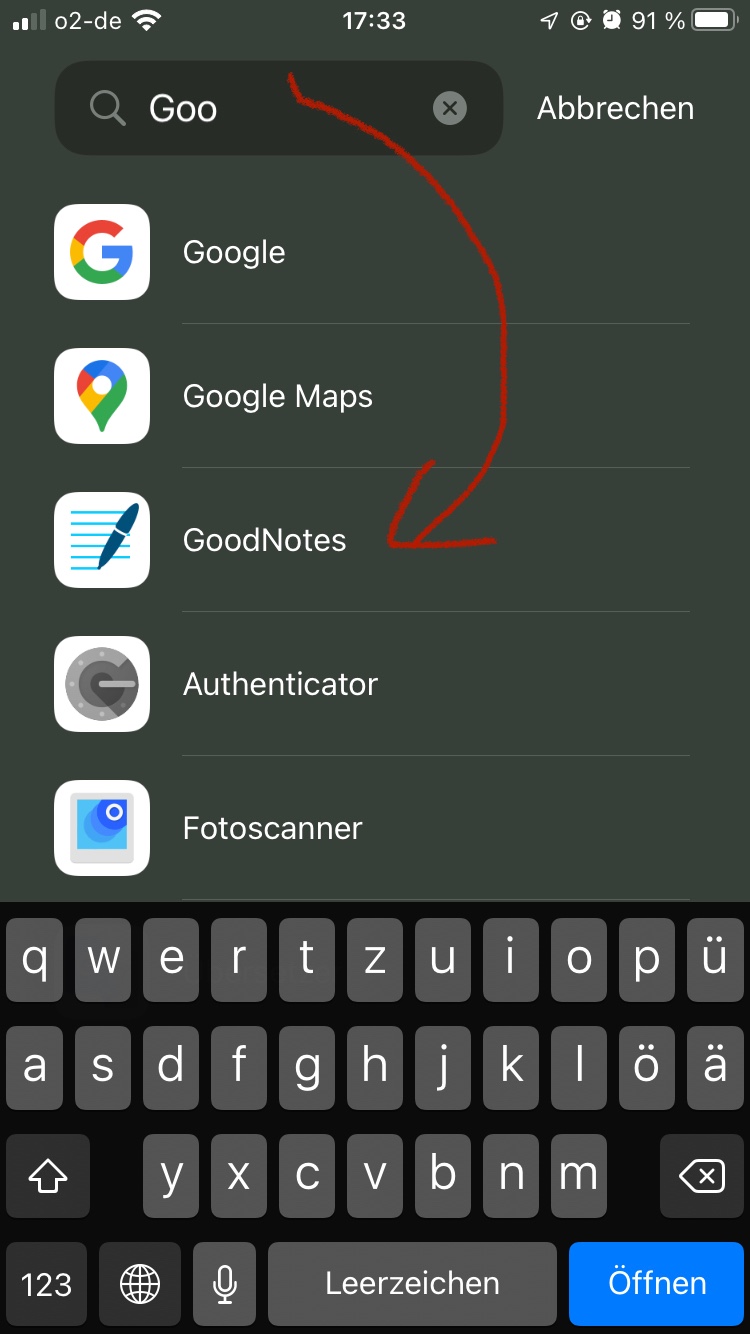Open the Google app result
Image resolution: width=750 pixels, height=1334 pixels.
pyautogui.click(x=372, y=252)
